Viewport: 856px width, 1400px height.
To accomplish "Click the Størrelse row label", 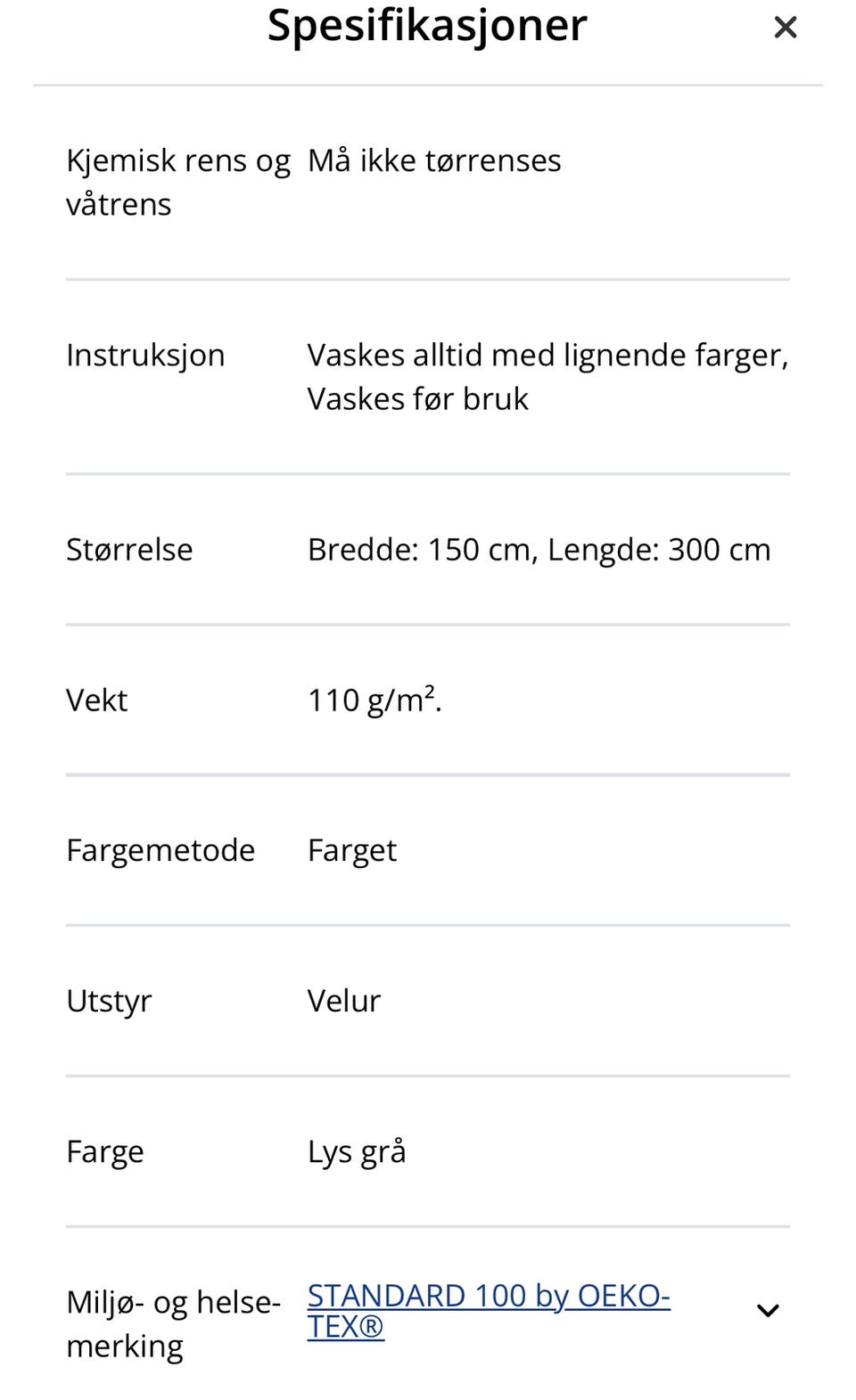I will tap(129, 549).
